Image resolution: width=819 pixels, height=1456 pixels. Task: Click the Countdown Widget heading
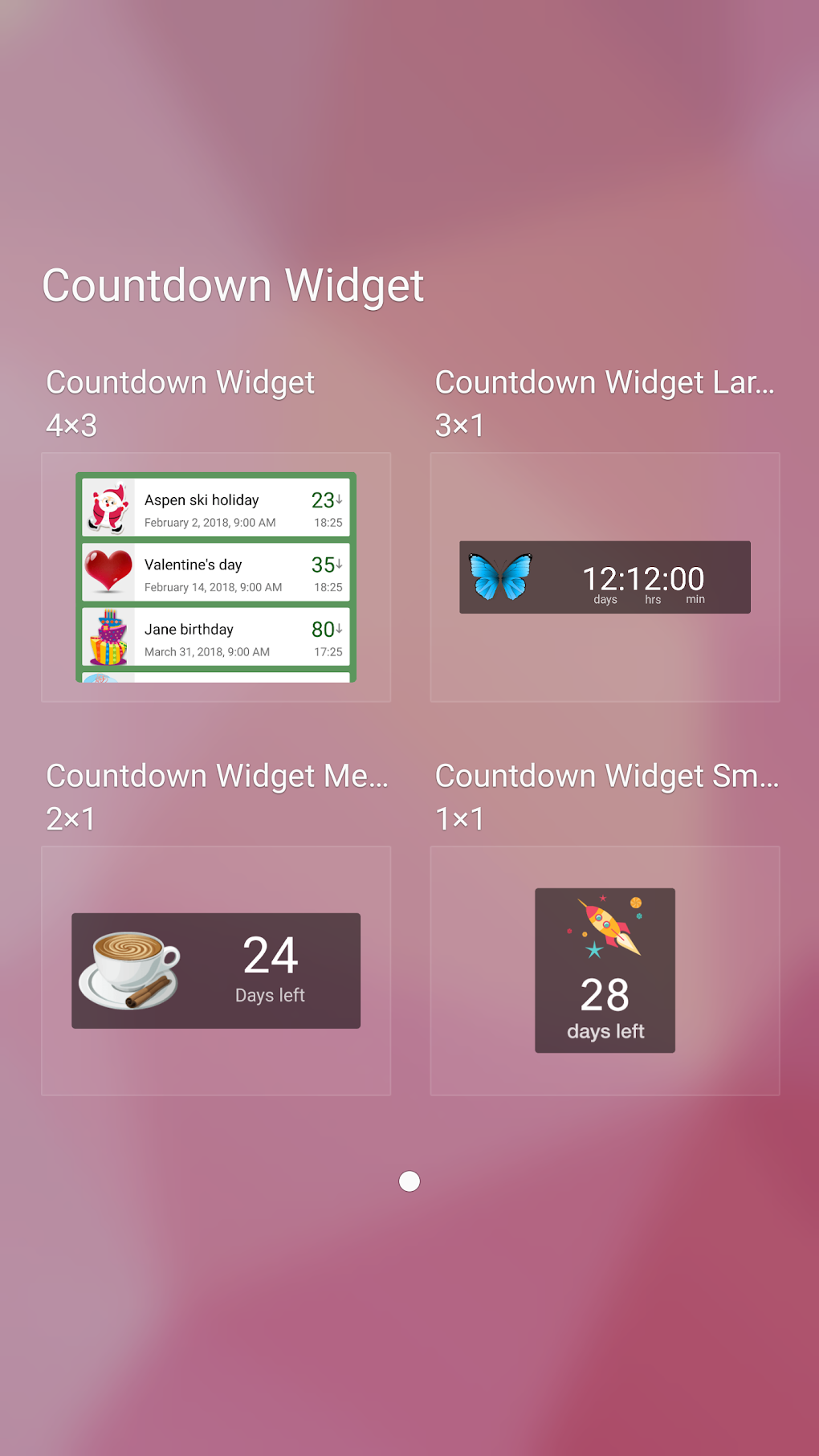pyautogui.click(x=232, y=285)
